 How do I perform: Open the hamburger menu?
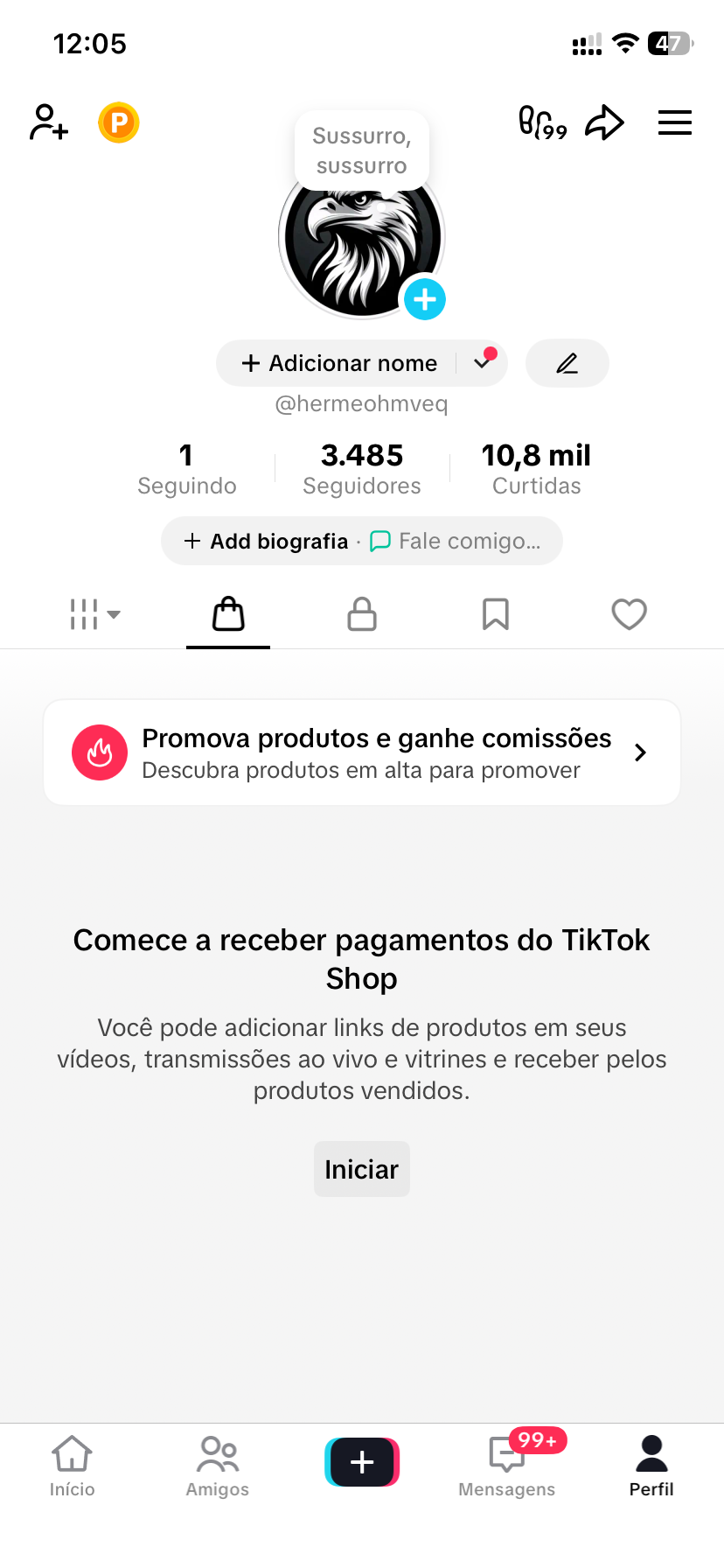tap(674, 122)
